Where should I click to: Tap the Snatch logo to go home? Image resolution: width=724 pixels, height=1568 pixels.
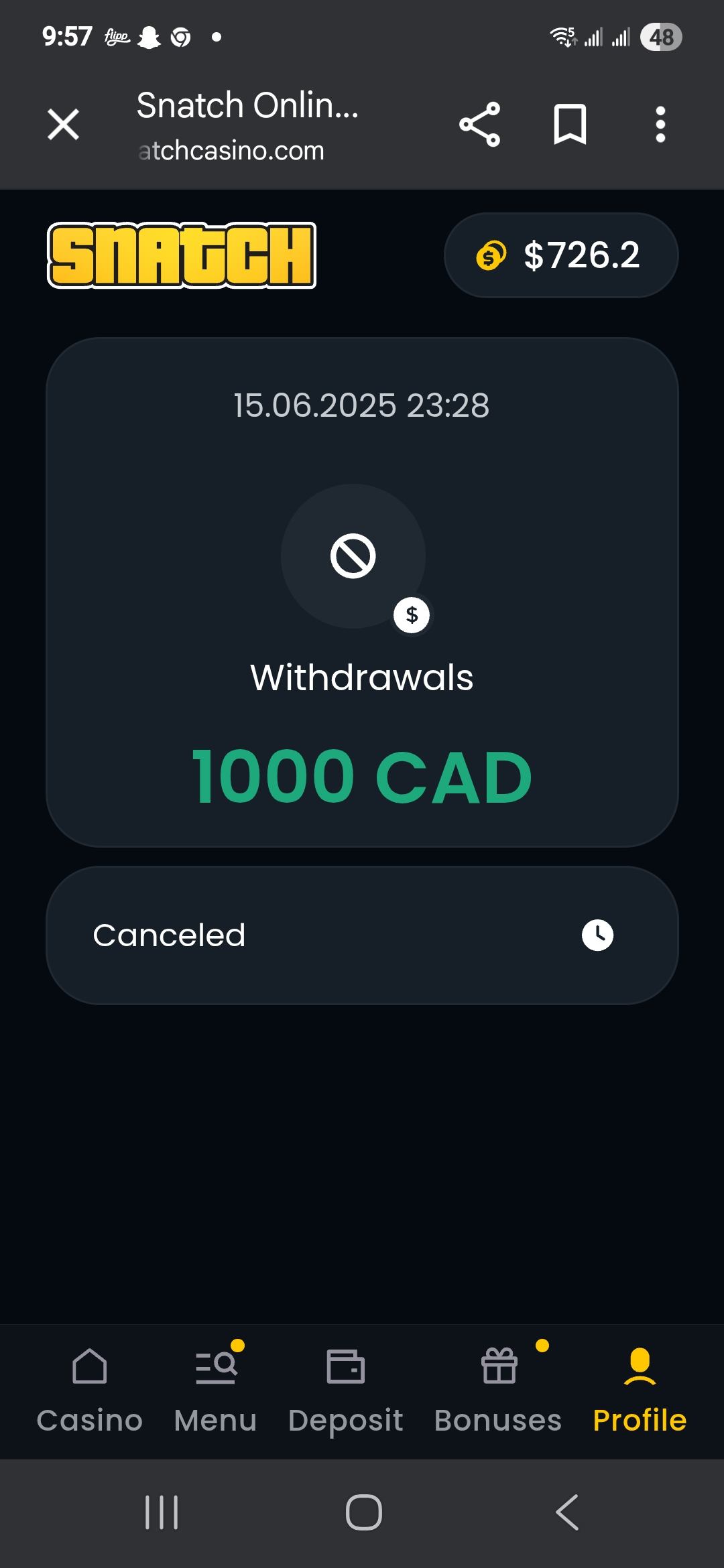click(181, 255)
